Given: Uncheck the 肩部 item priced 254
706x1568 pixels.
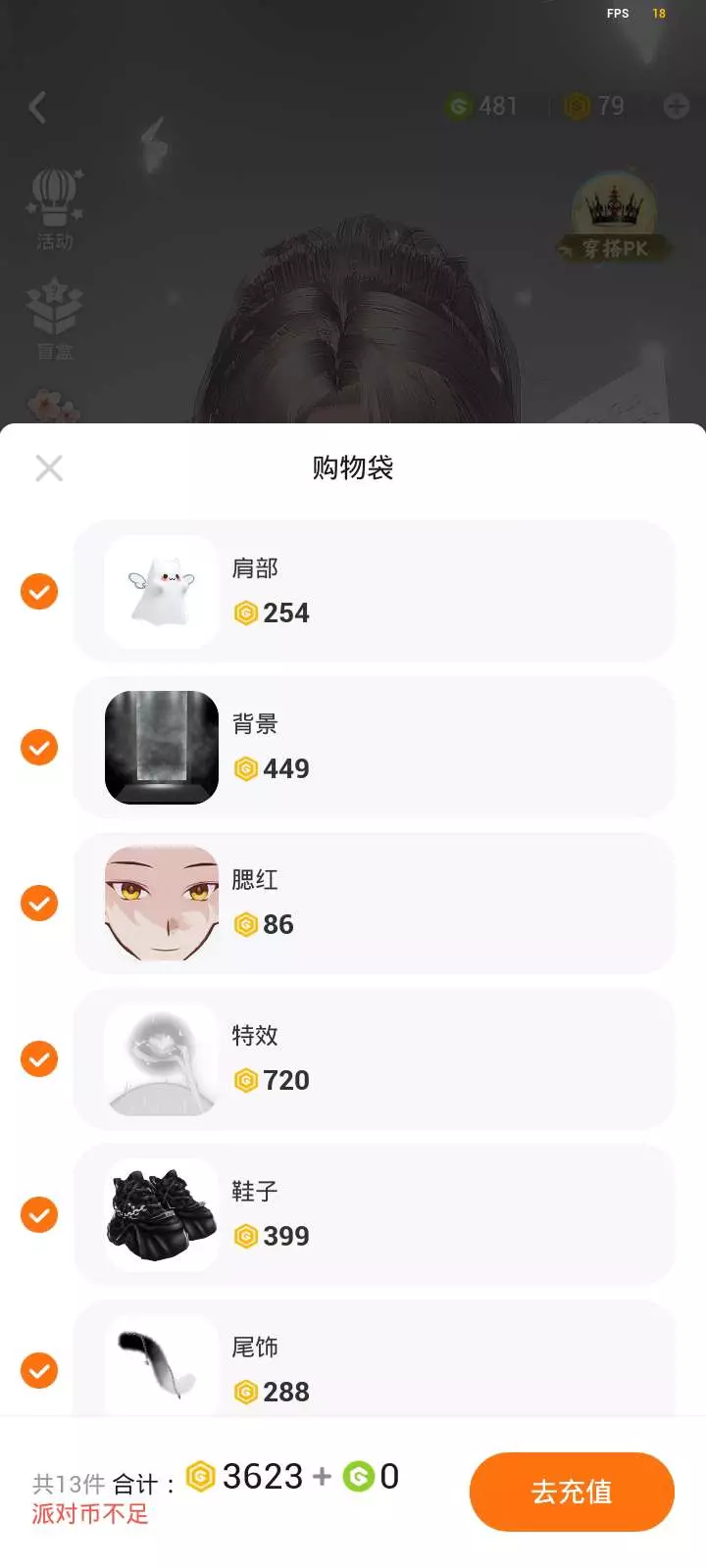Looking at the screenshot, I should pyautogui.click(x=39, y=592).
